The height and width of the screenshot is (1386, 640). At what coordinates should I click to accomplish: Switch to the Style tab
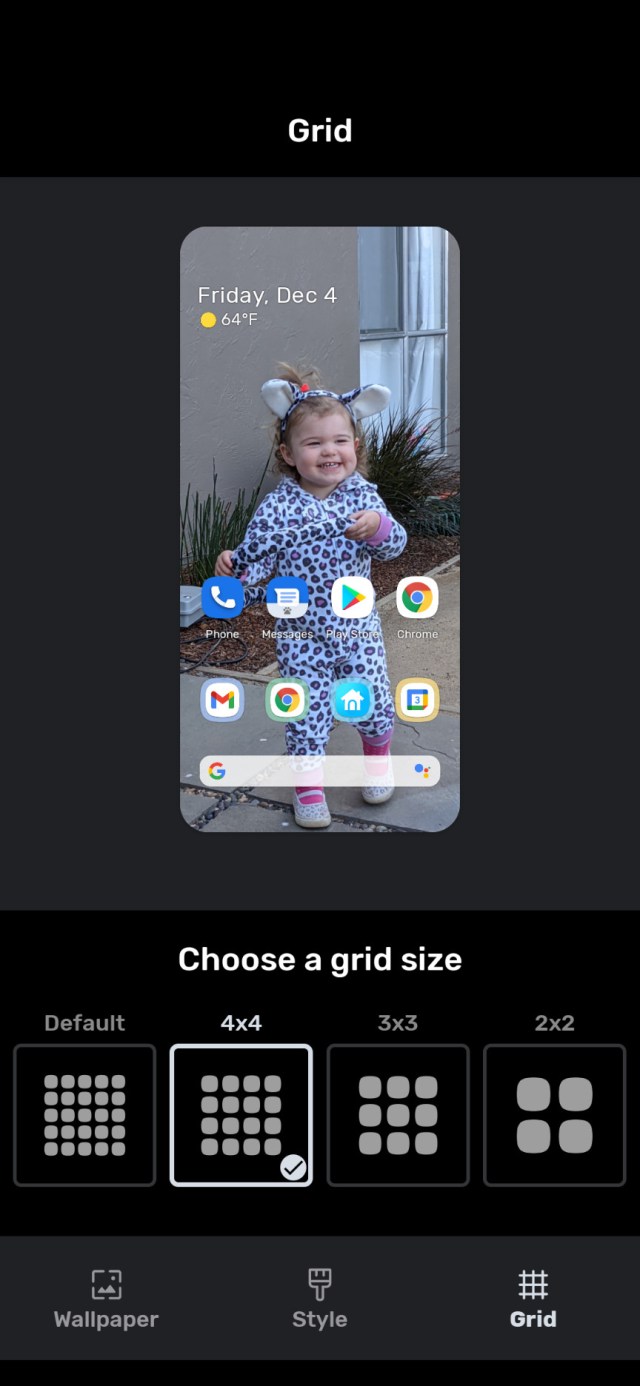[319, 1298]
